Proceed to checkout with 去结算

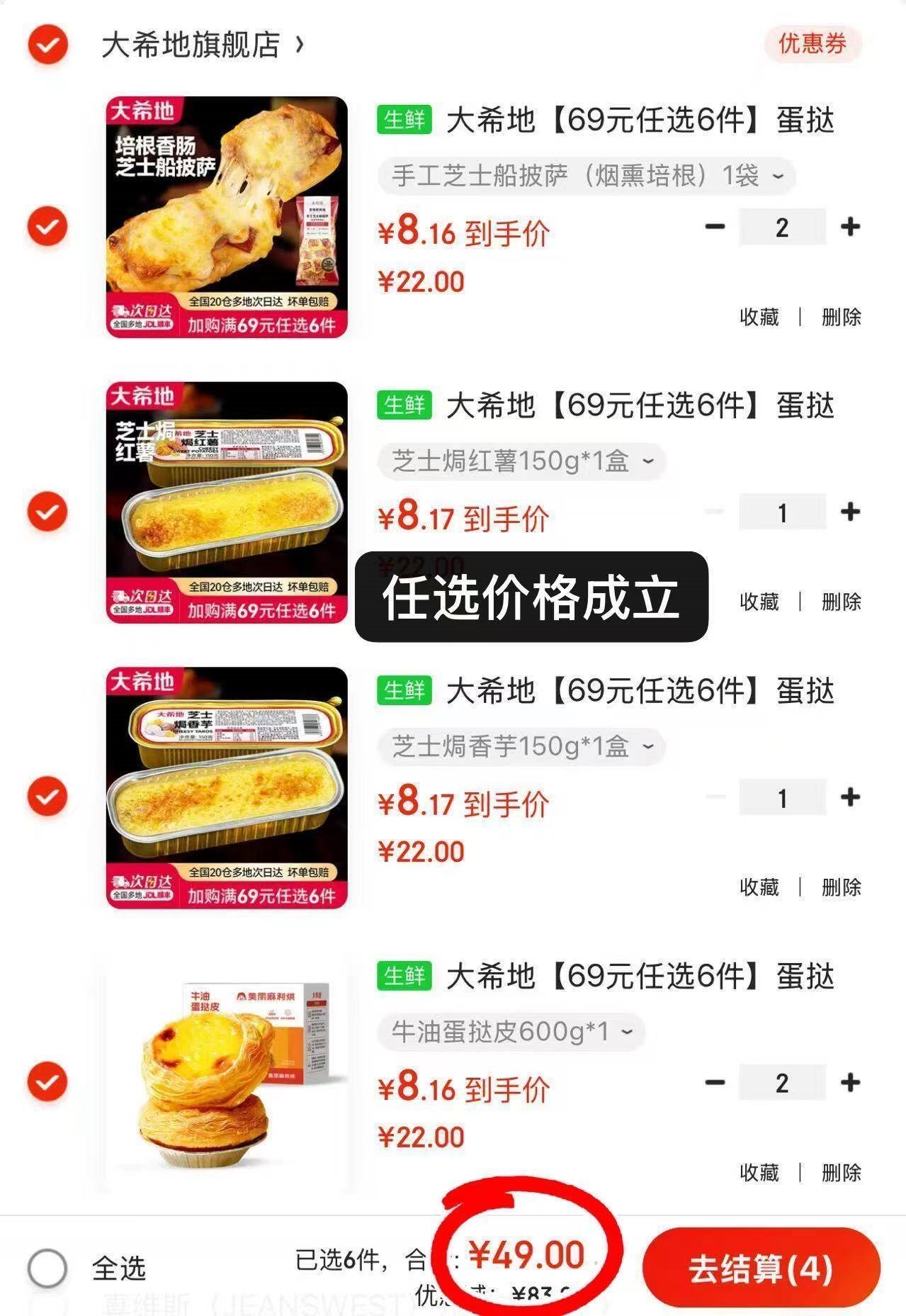tap(760, 1268)
